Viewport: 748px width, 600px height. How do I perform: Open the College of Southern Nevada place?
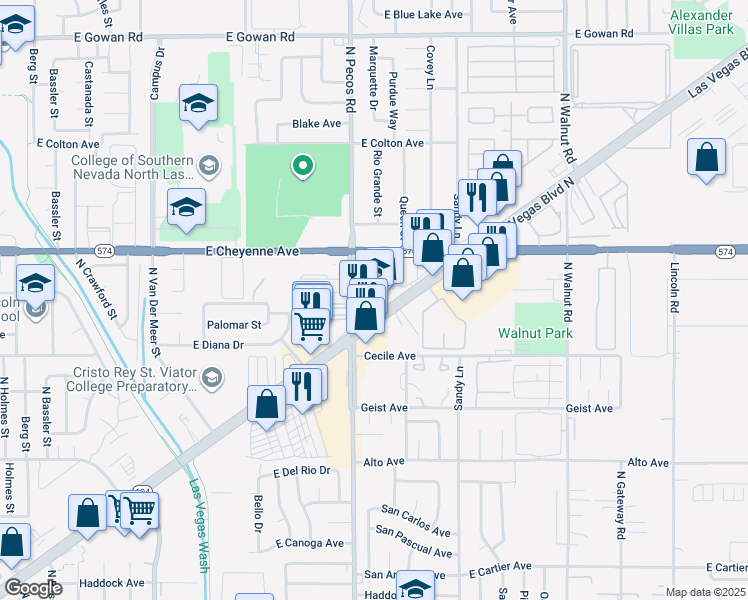(x=209, y=164)
